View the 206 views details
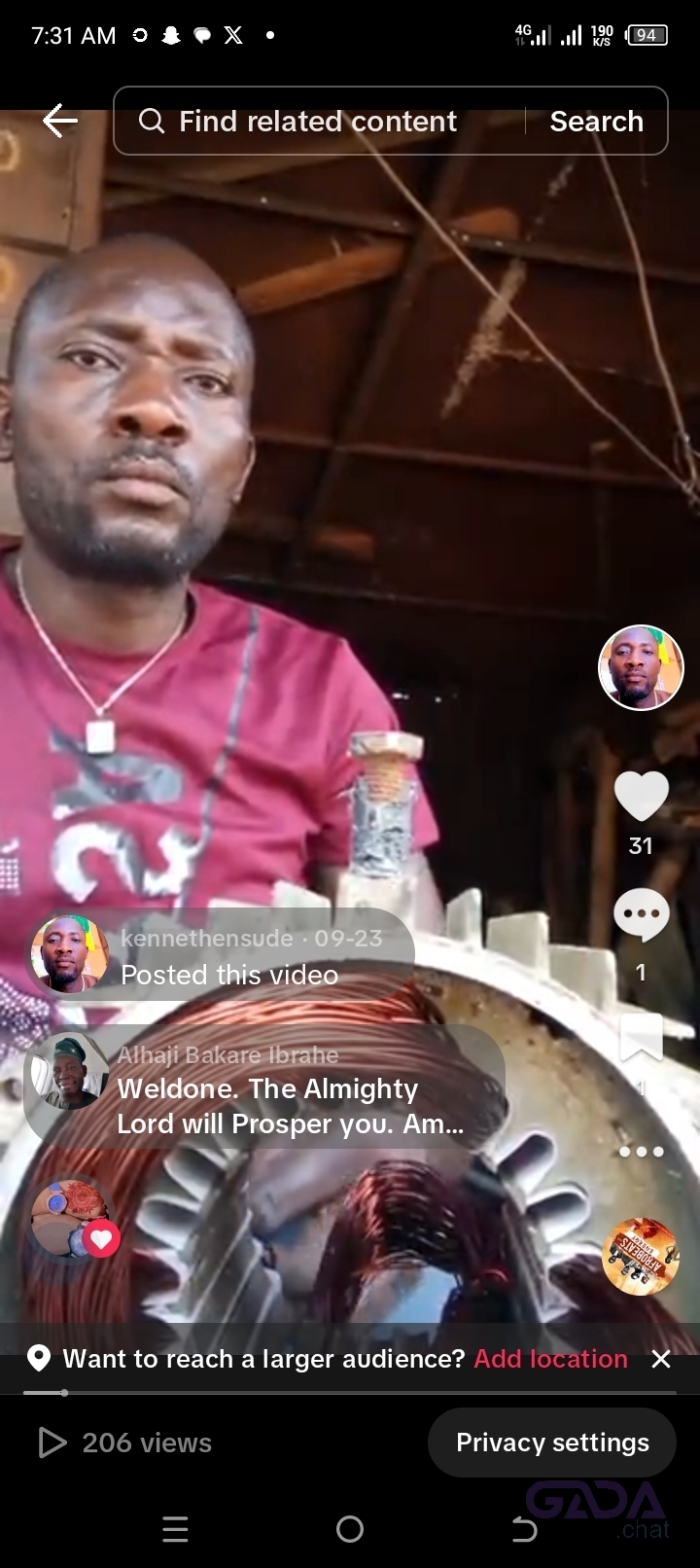 [x=124, y=1443]
